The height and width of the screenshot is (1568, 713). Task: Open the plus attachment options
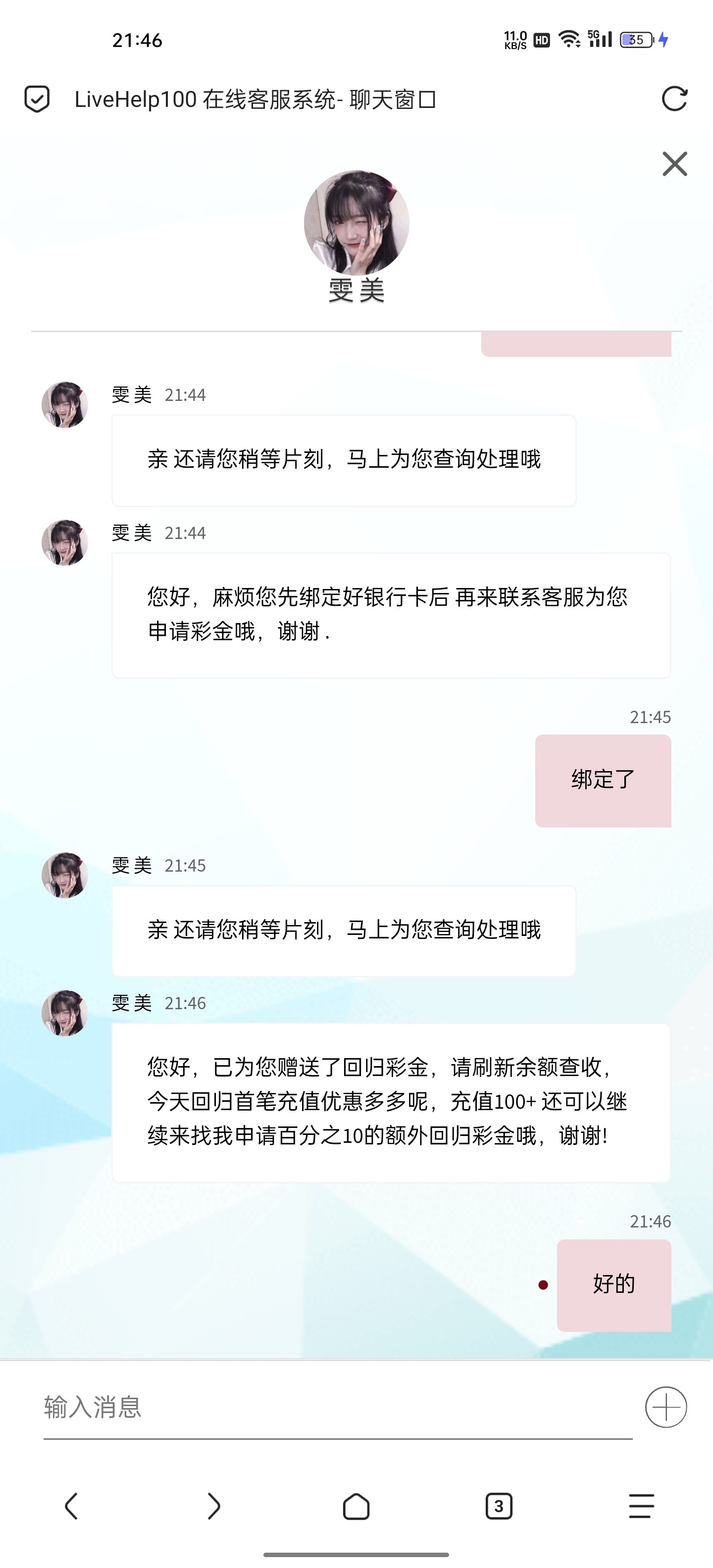pyautogui.click(x=665, y=1407)
